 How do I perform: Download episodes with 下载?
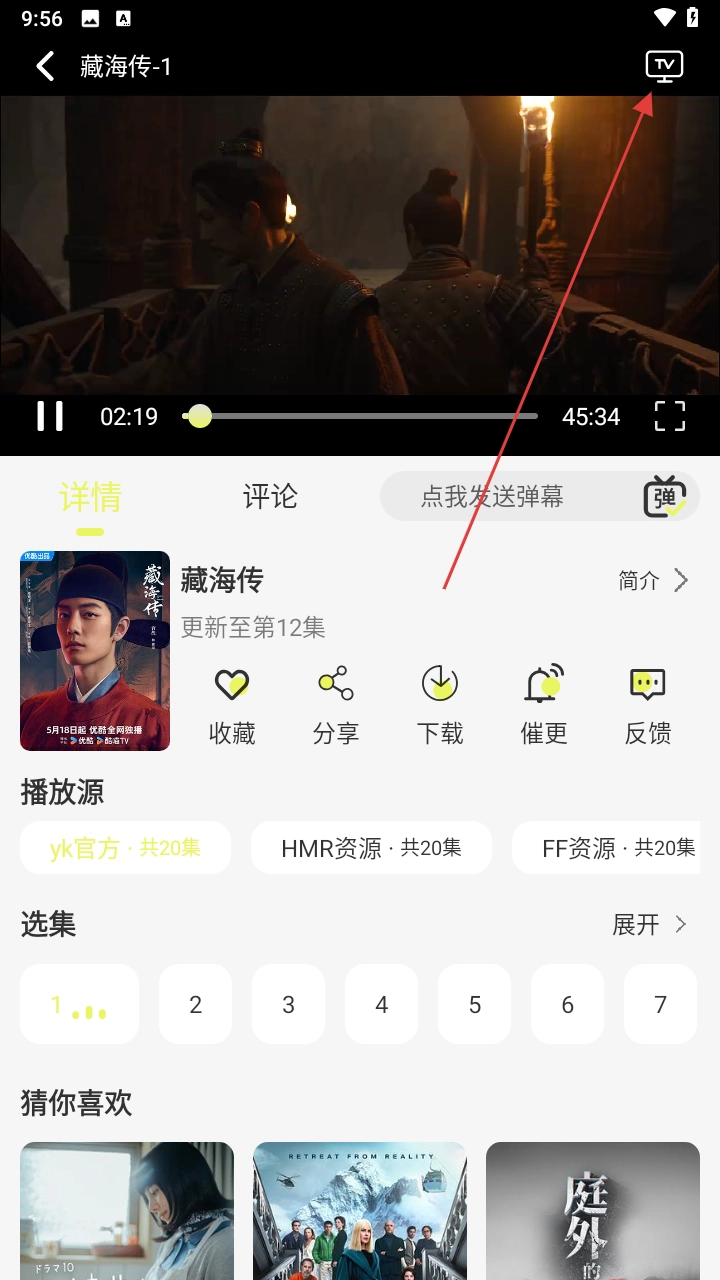click(440, 705)
